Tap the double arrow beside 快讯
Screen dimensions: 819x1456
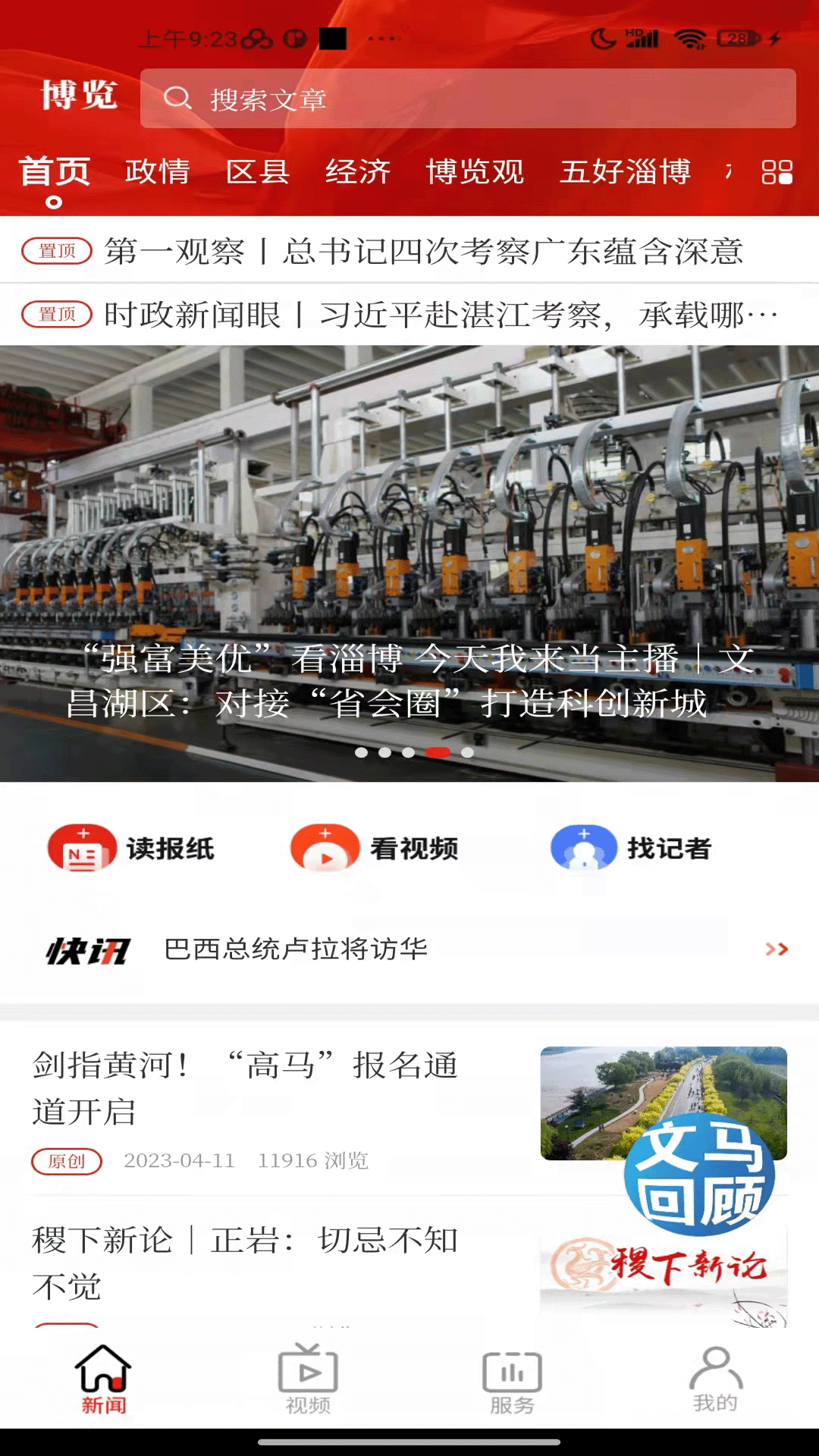point(777,949)
